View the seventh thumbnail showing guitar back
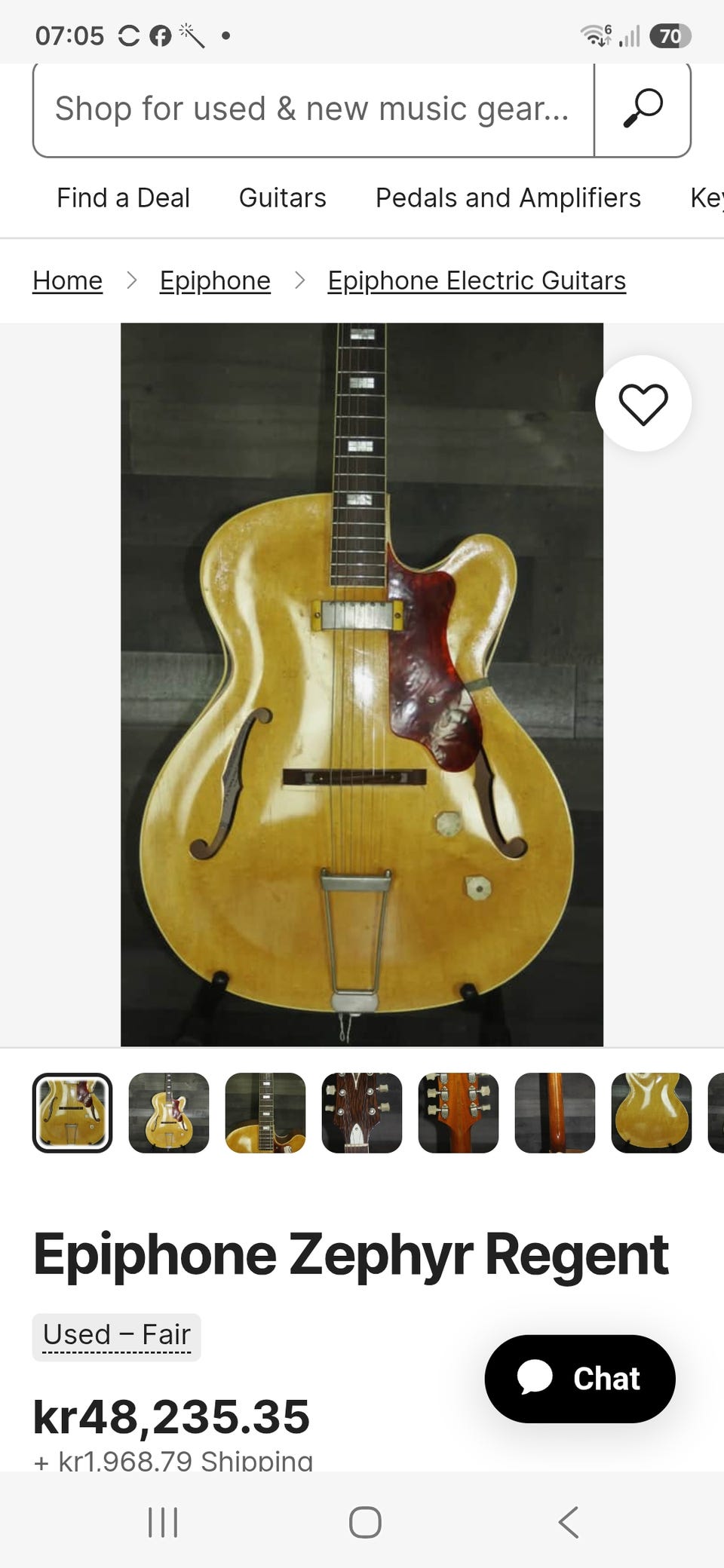724x1568 pixels. point(652,1113)
